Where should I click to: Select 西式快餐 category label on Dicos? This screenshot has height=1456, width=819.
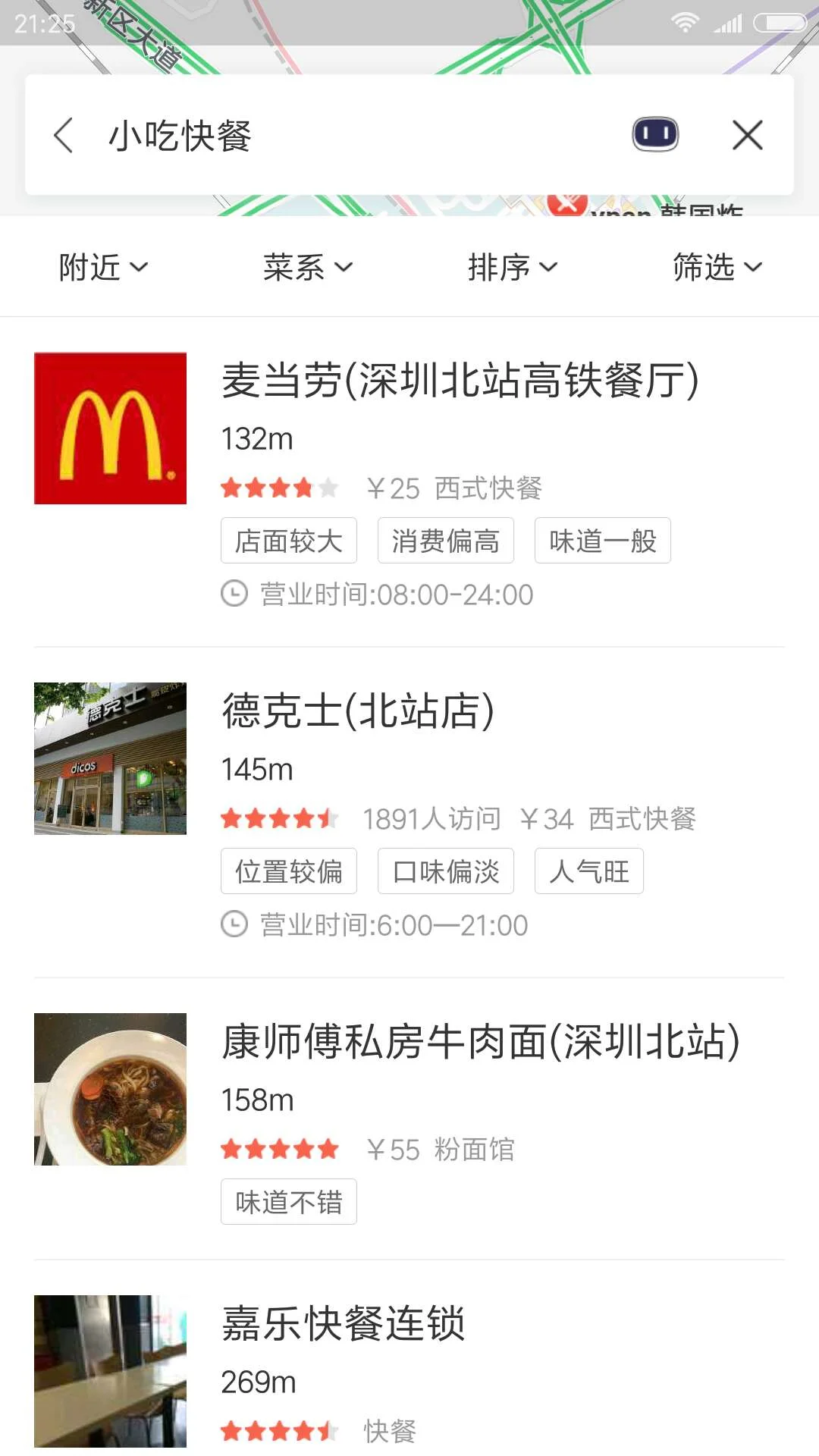pos(641,818)
